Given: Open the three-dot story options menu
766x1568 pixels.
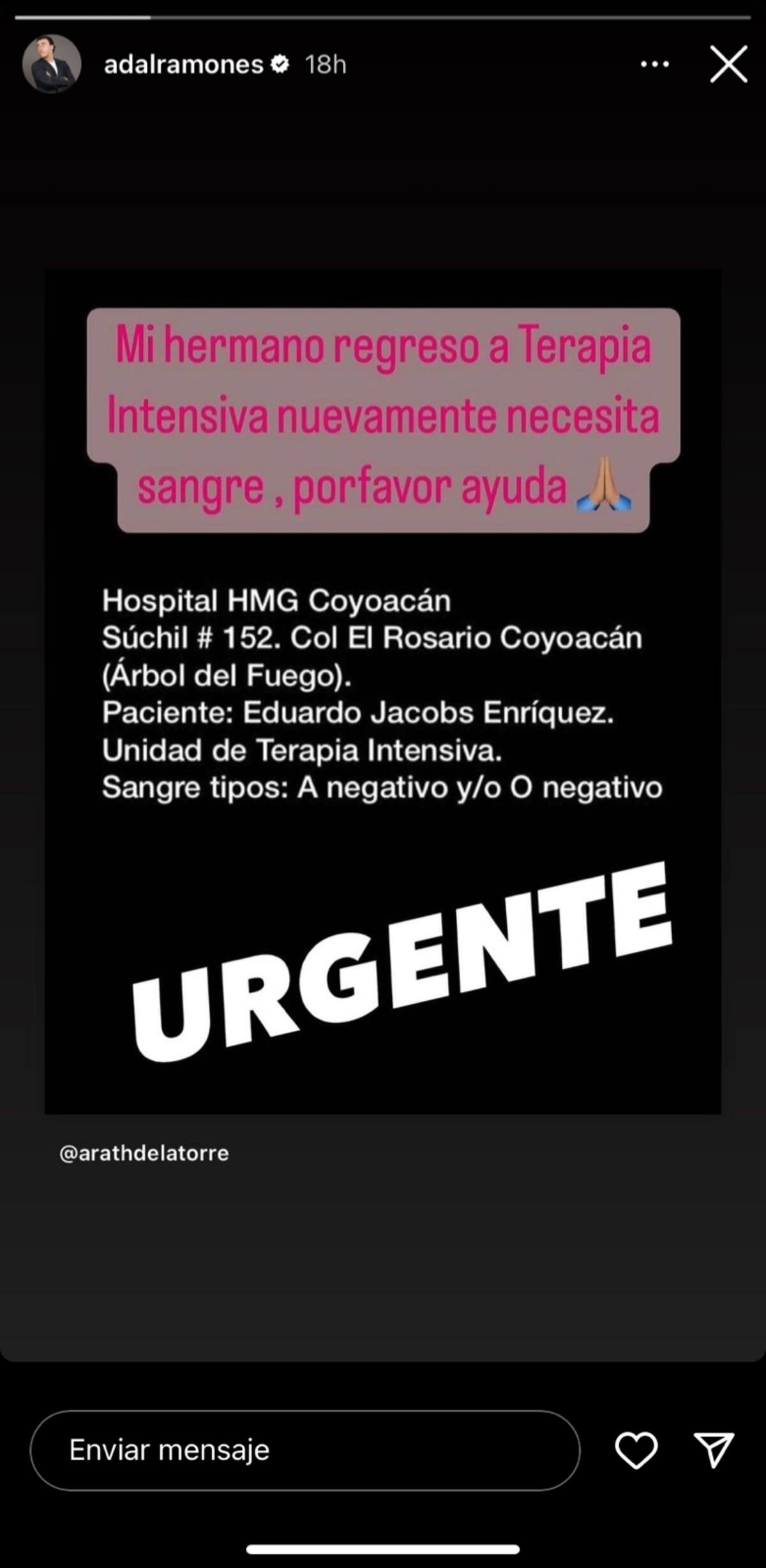Looking at the screenshot, I should [x=654, y=64].
